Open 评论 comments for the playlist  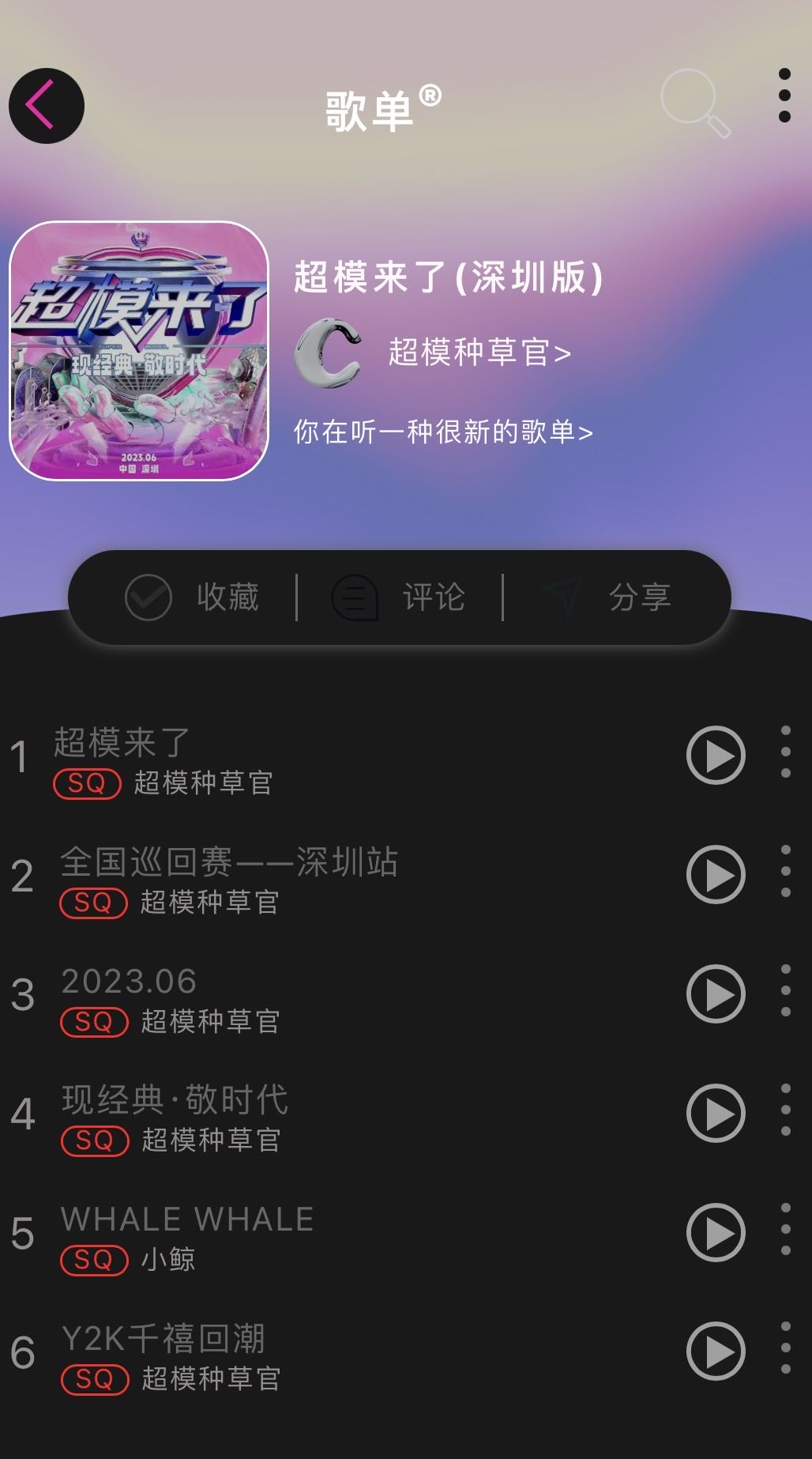tap(399, 597)
